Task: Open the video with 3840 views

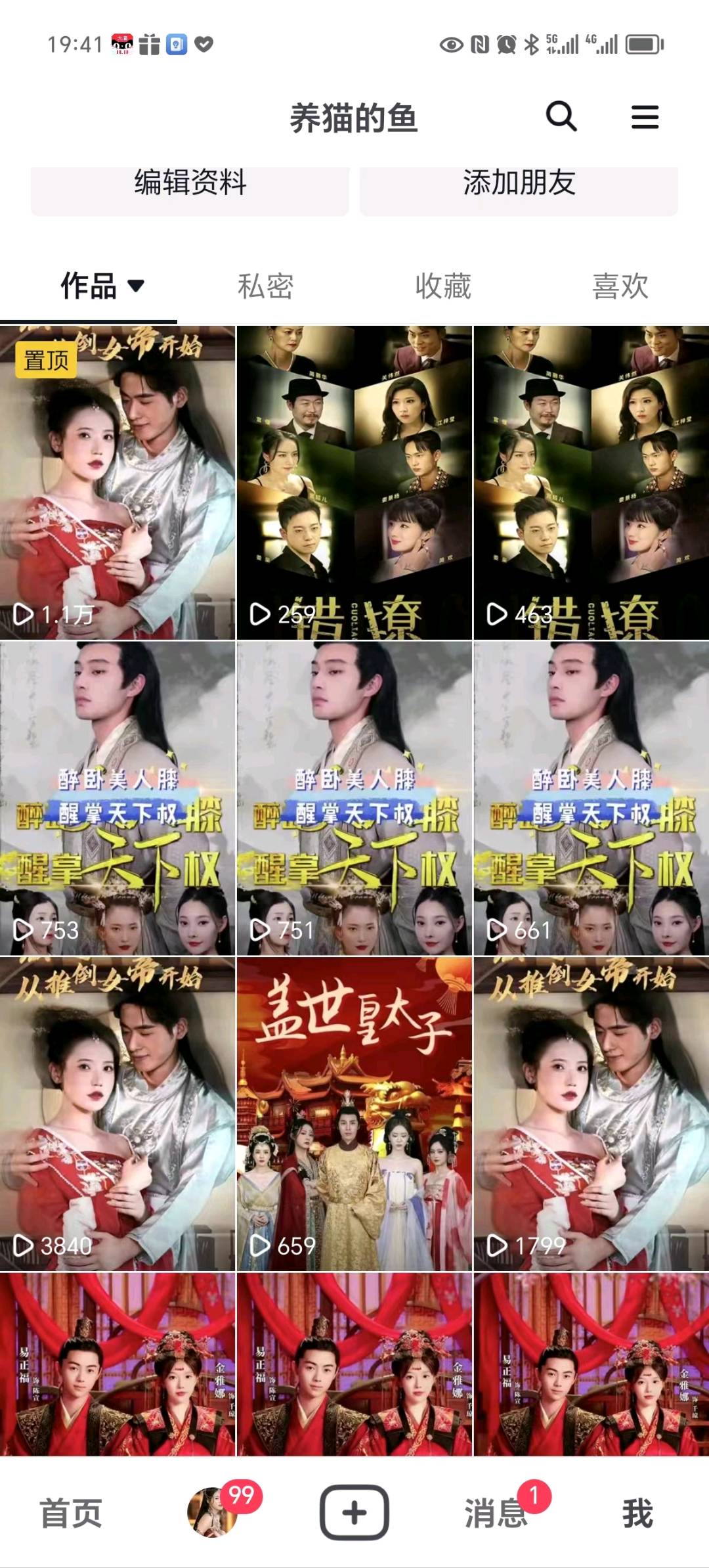Action: click(118, 1113)
